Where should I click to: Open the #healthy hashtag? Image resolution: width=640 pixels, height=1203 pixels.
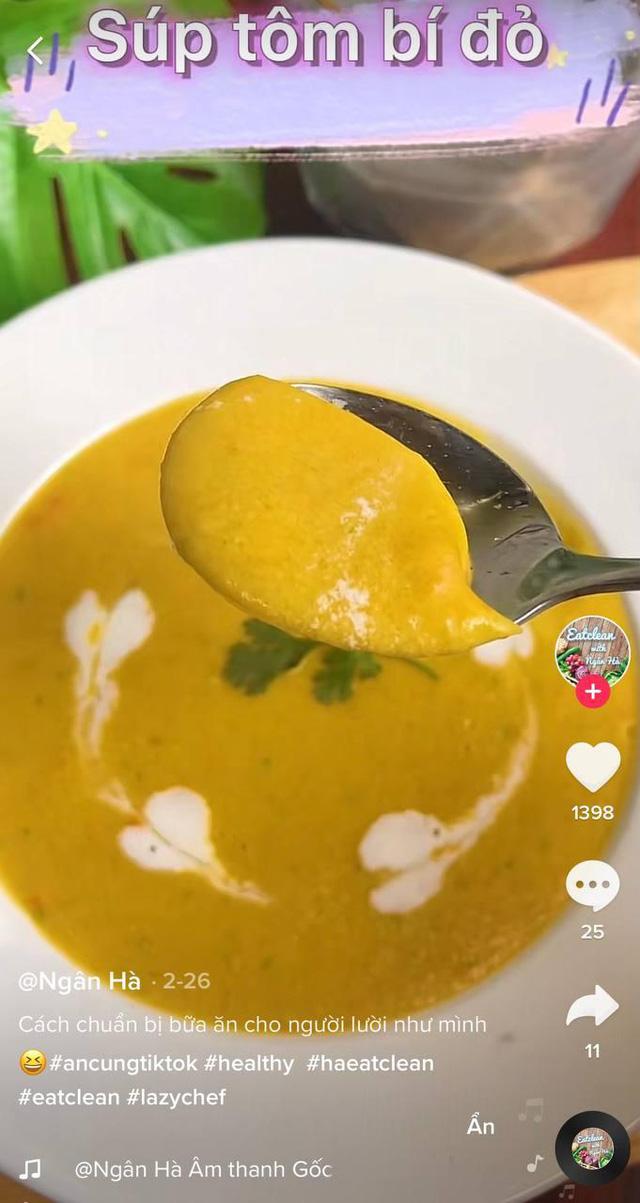pyautogui.click(x=249, y=1063)
